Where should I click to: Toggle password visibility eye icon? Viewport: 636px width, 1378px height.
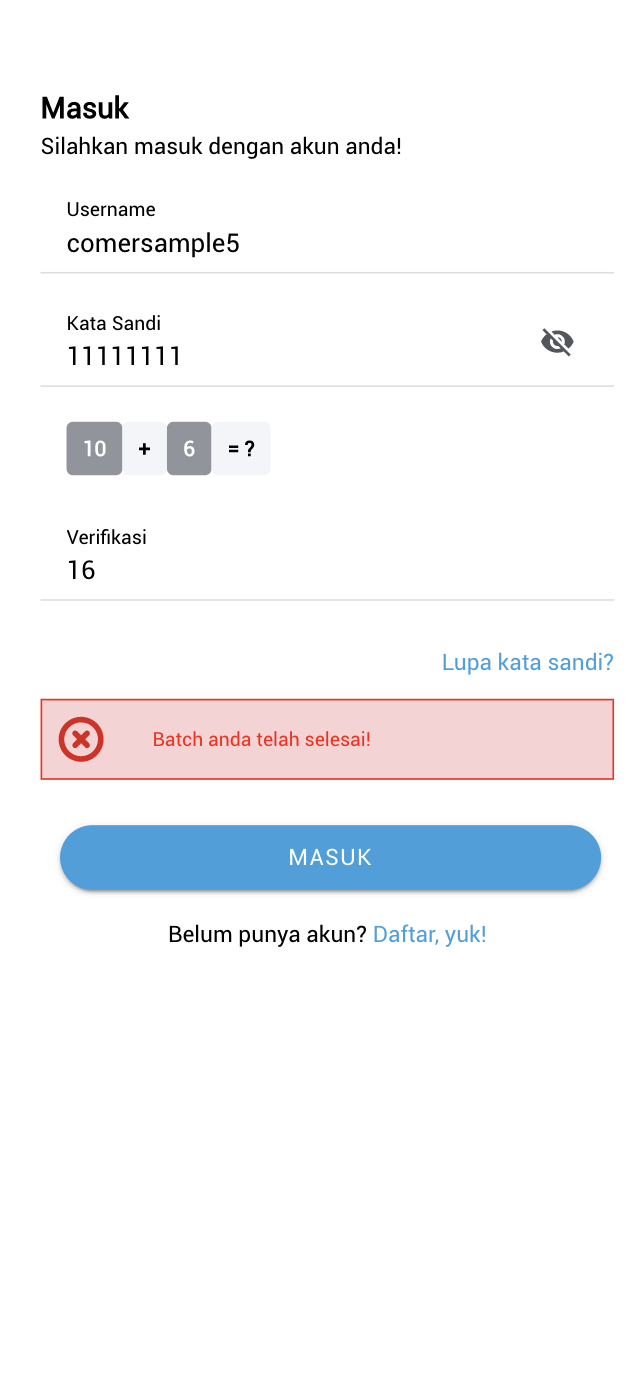coord(557,342)
